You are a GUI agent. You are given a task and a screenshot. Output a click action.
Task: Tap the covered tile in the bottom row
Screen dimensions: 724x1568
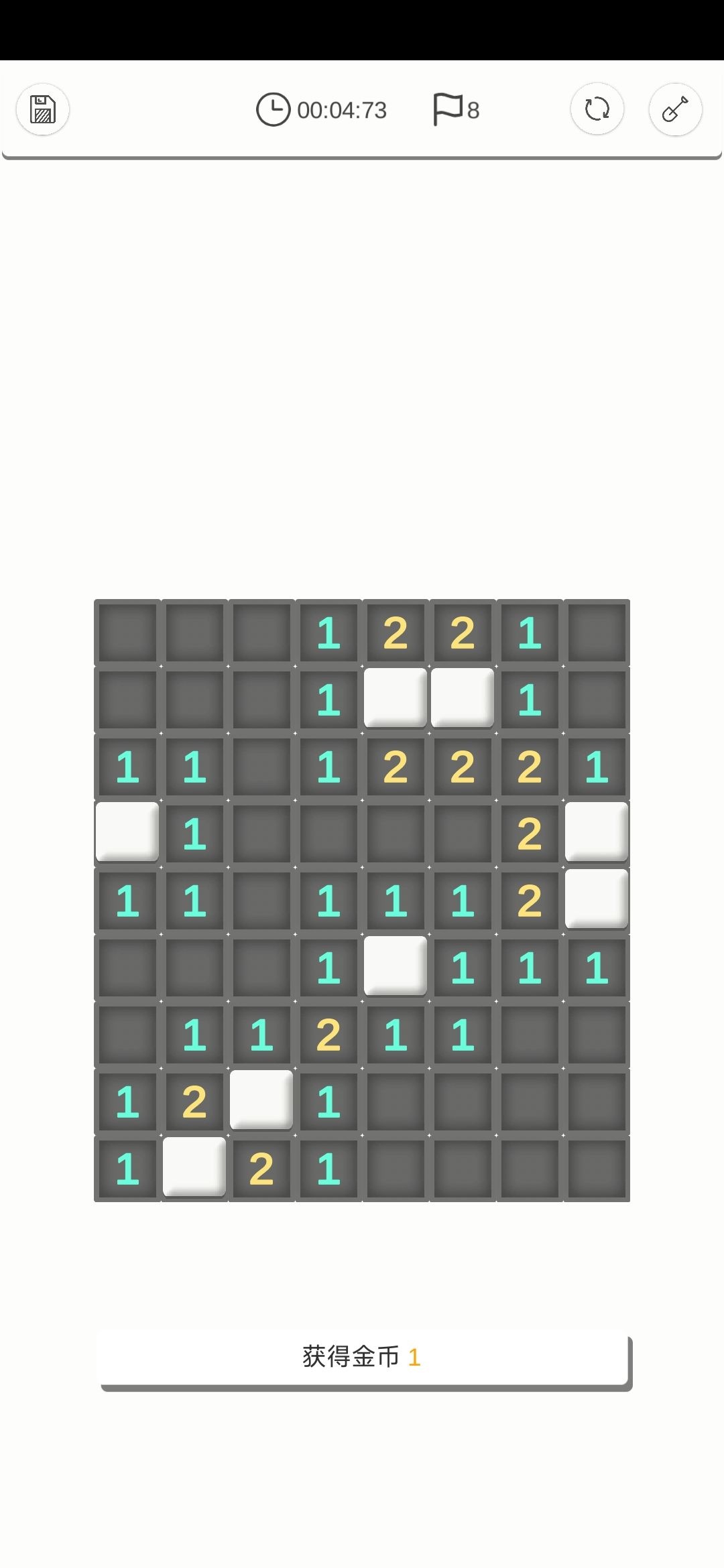click(x=194, y=1167)
